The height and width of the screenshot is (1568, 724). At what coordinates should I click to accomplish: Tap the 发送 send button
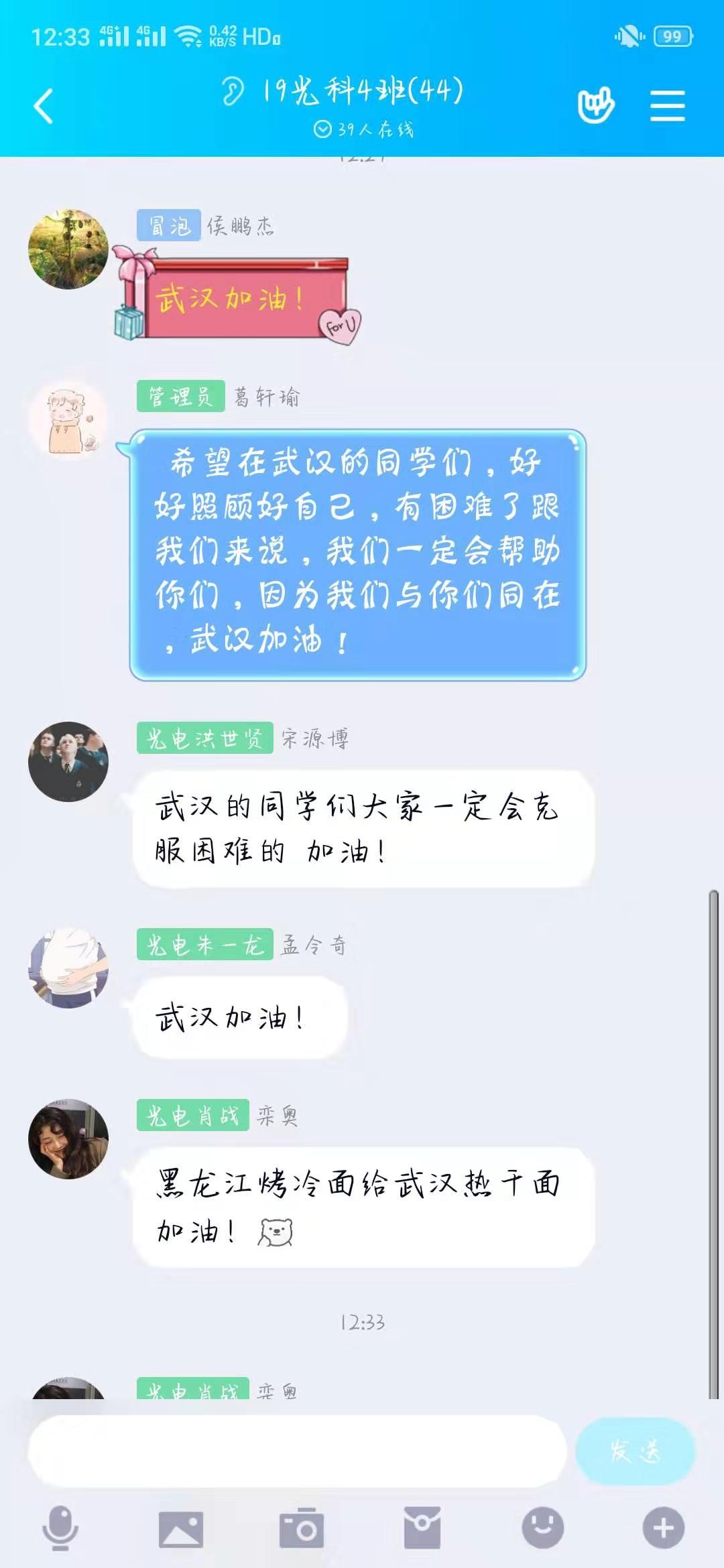click(635, 1451)
